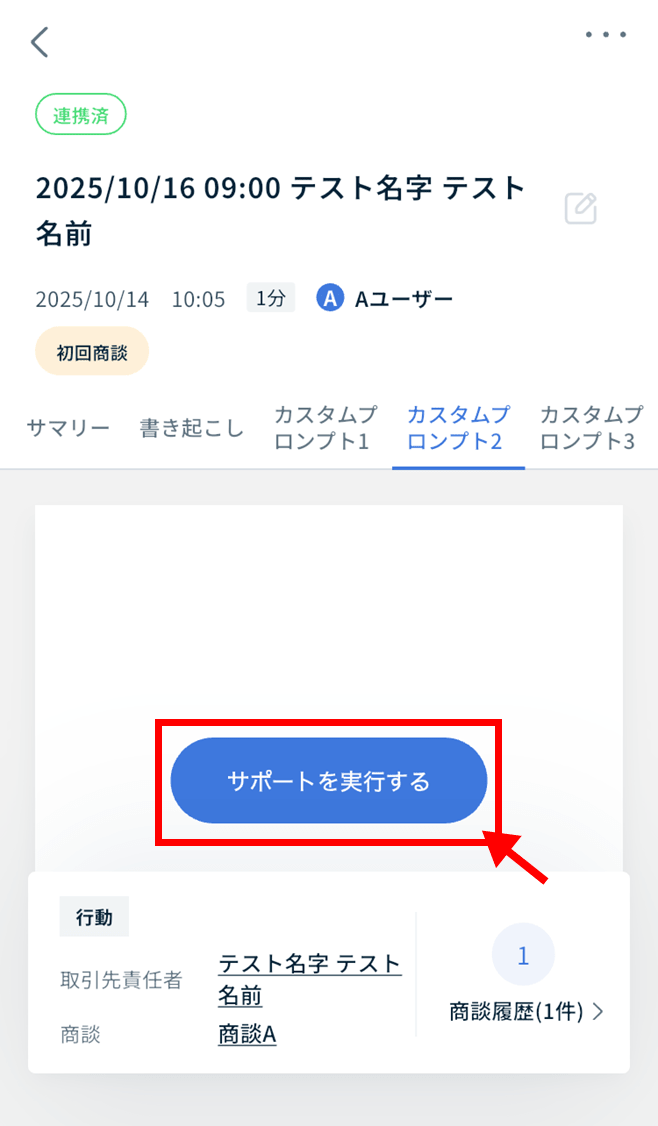Edit the meeting title via pencil icon
The image size is (658, 1126).
(x=581, y=208)
